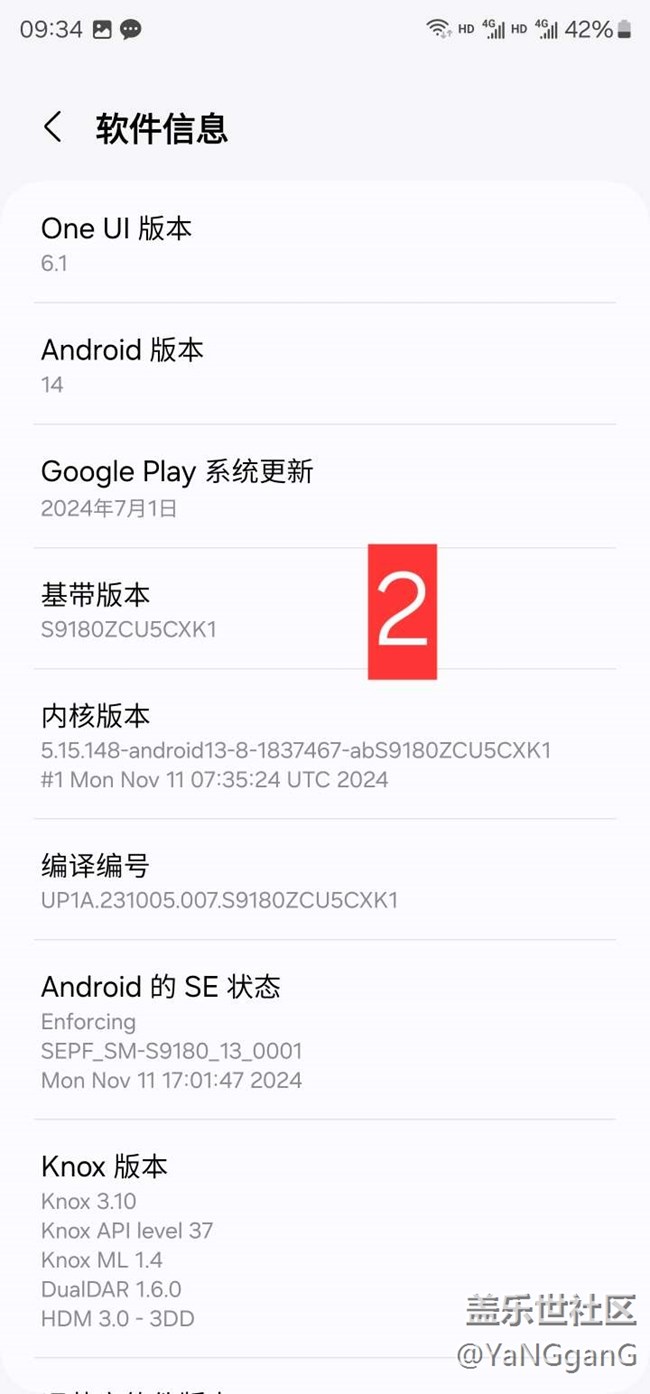650x1394 pixels.
Task: Tap the Android 版本 row
Action: click(x=324, y=365)
